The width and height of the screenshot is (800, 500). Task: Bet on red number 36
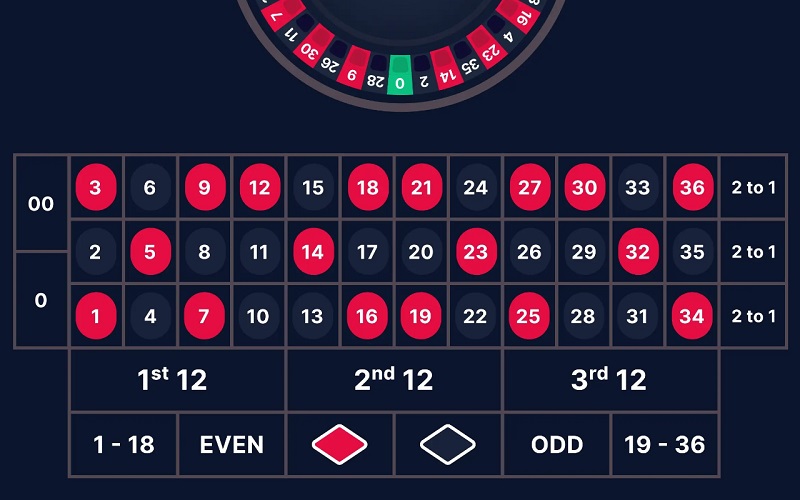click(691, 187)
